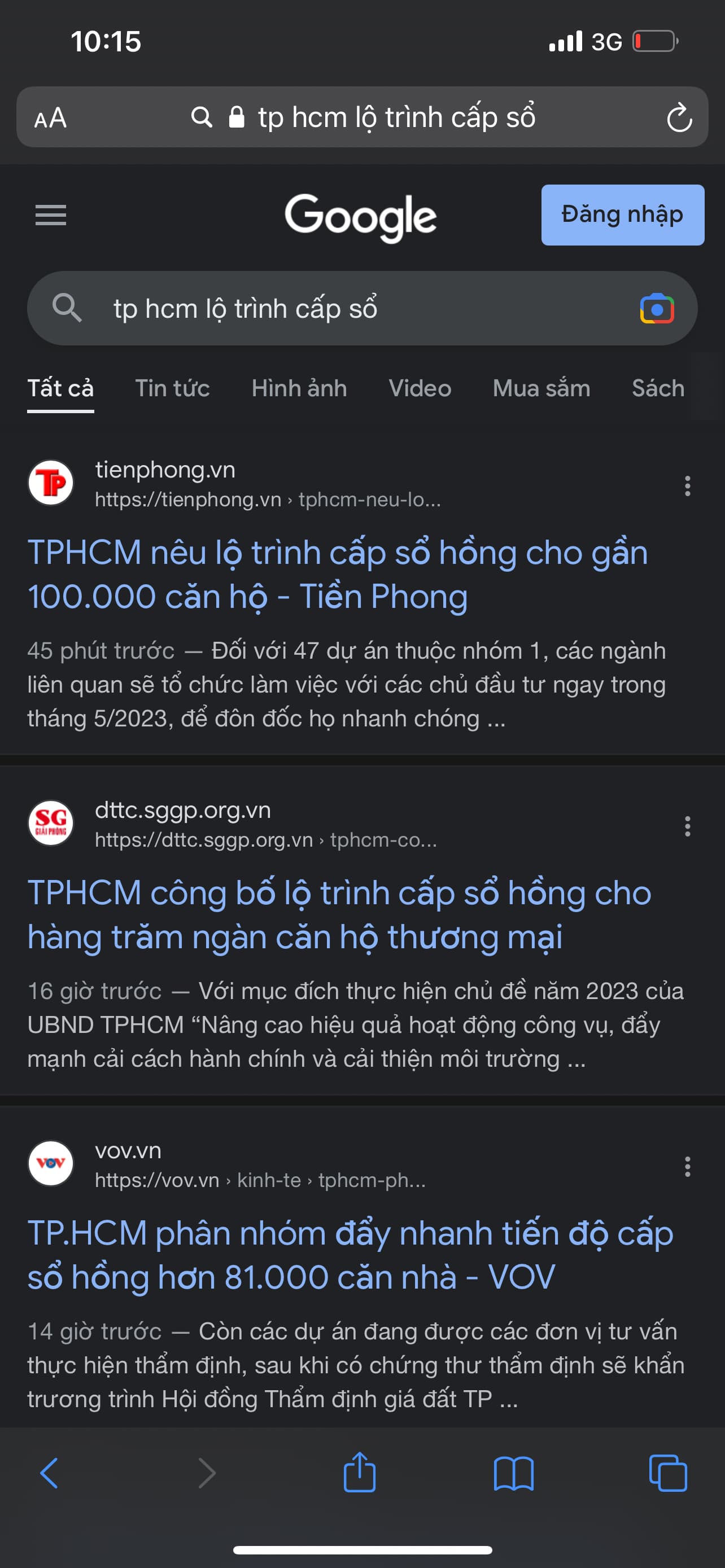Switch to the Mua sắm tab
Image resolution: width=725 pixels, height=1568 pixels.
coord(541,388)
